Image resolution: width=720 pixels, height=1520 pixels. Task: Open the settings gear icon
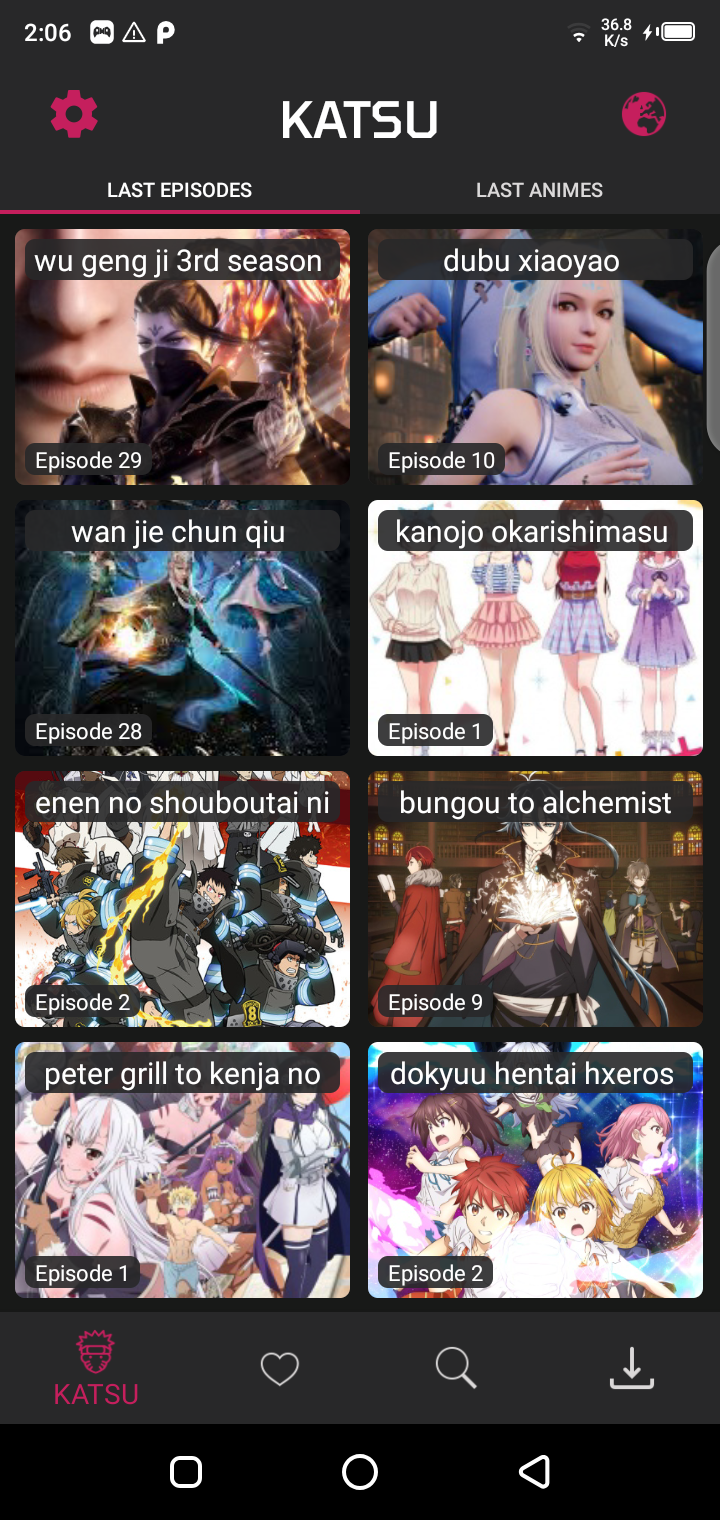pos(74,114)
